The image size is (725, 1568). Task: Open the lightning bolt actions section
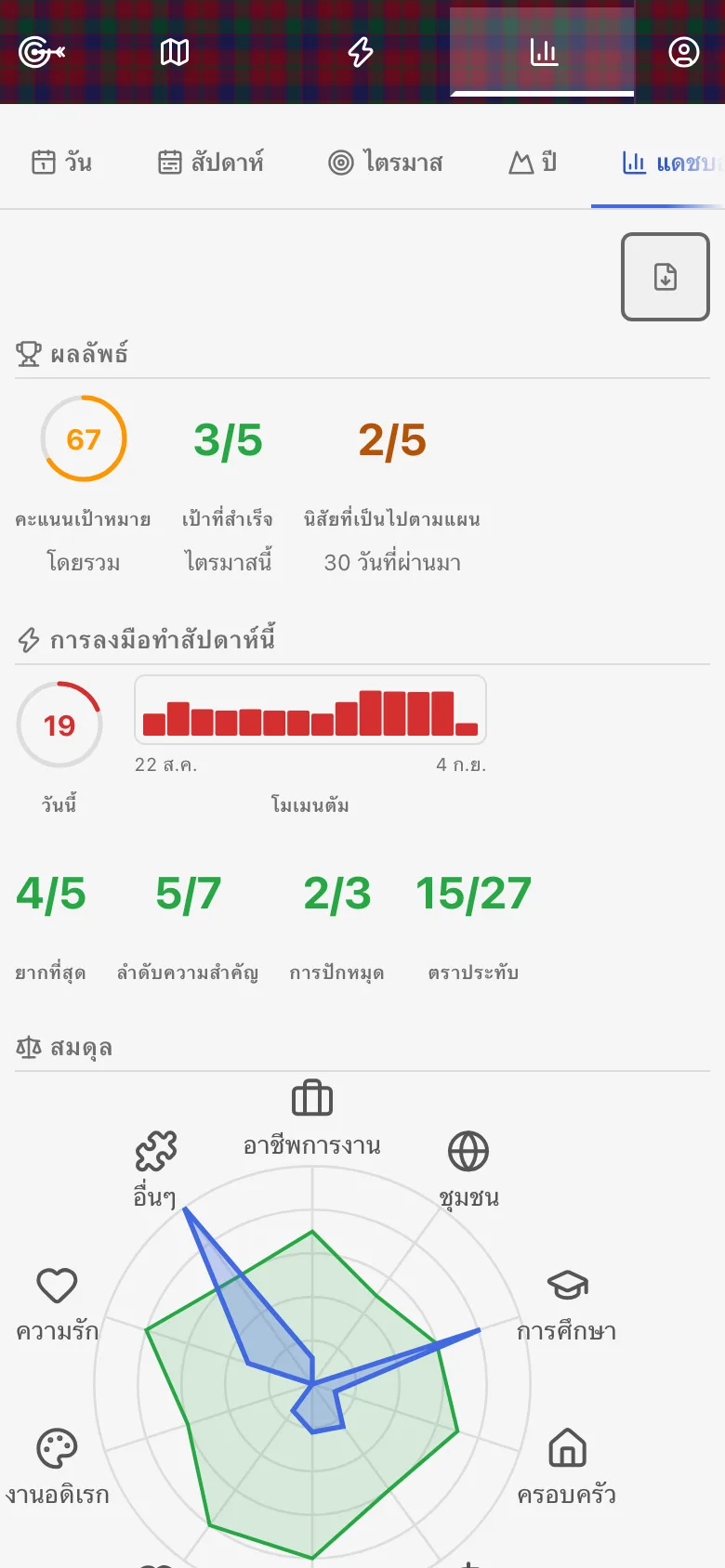[361, 52]
